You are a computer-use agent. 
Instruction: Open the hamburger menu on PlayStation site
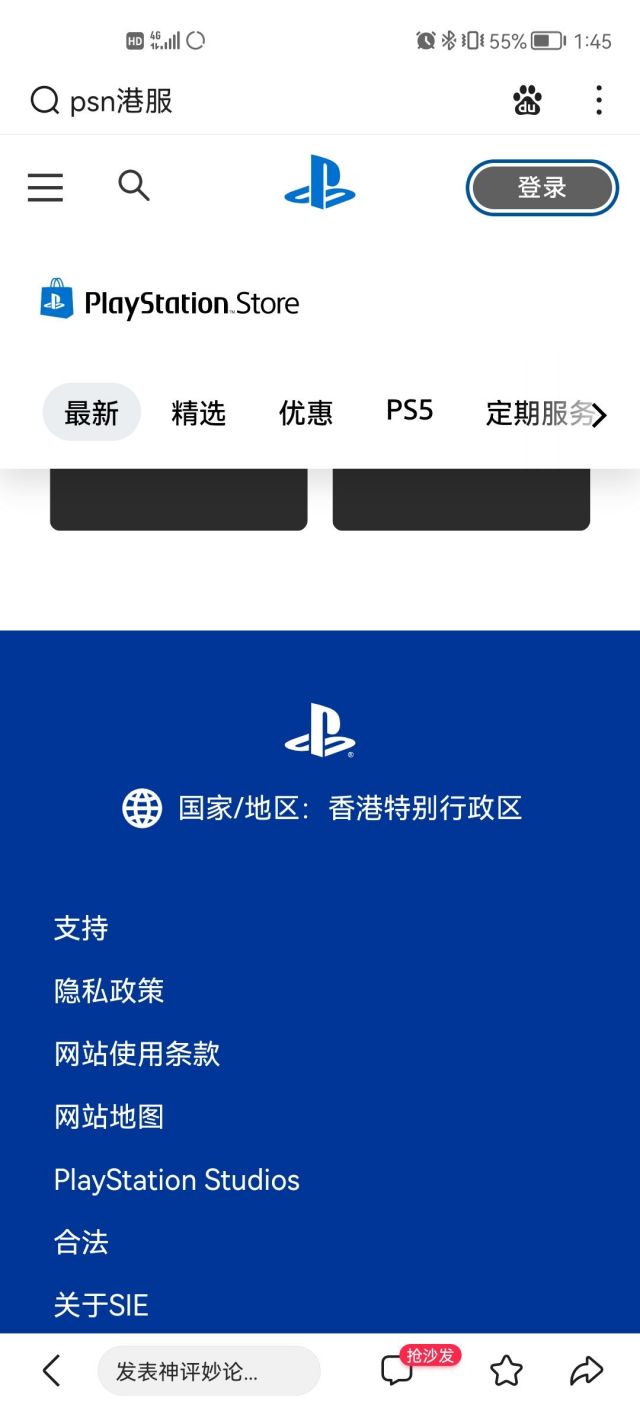[45, 187]
